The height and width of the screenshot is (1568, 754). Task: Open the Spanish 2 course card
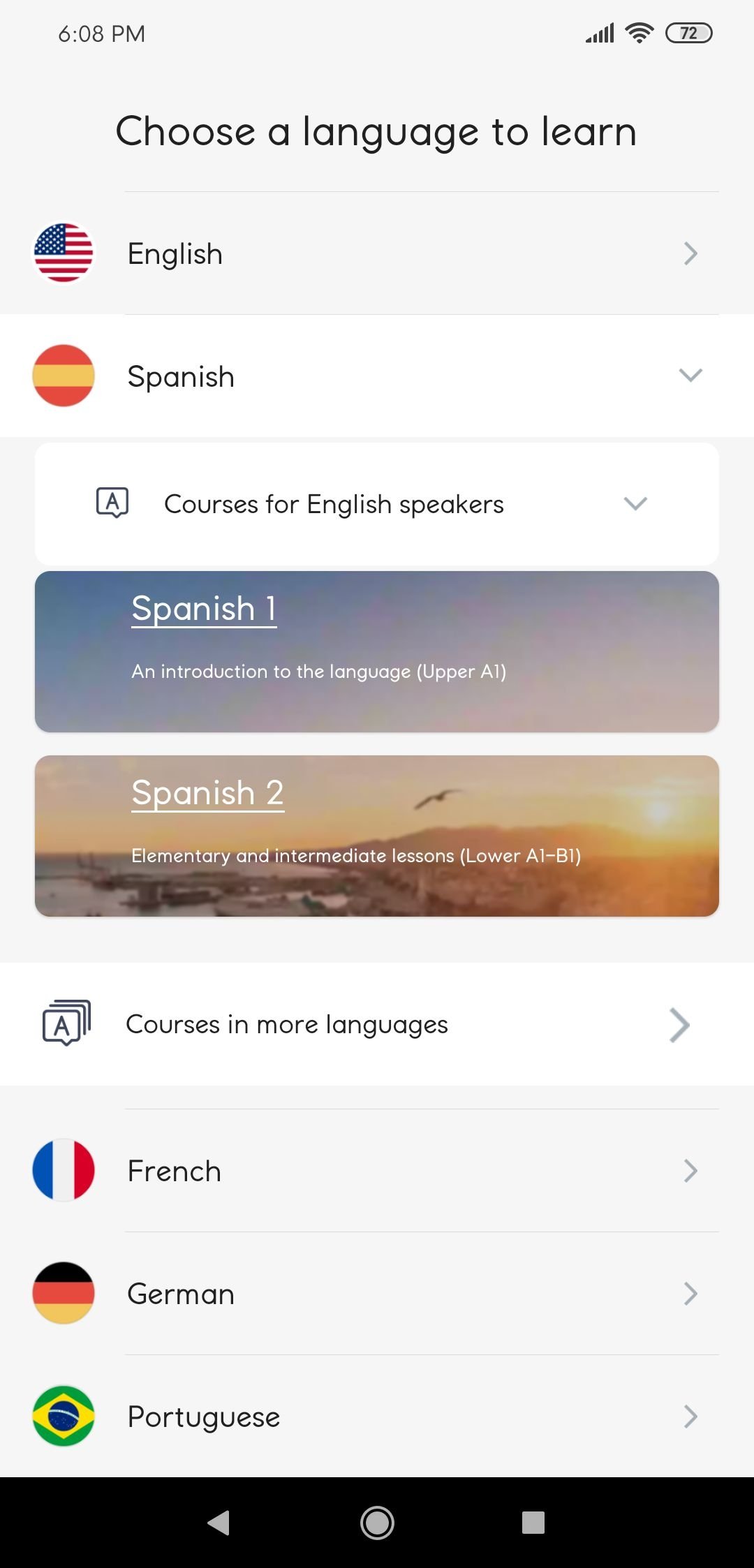pyautogui.click(x=377, y=836)
